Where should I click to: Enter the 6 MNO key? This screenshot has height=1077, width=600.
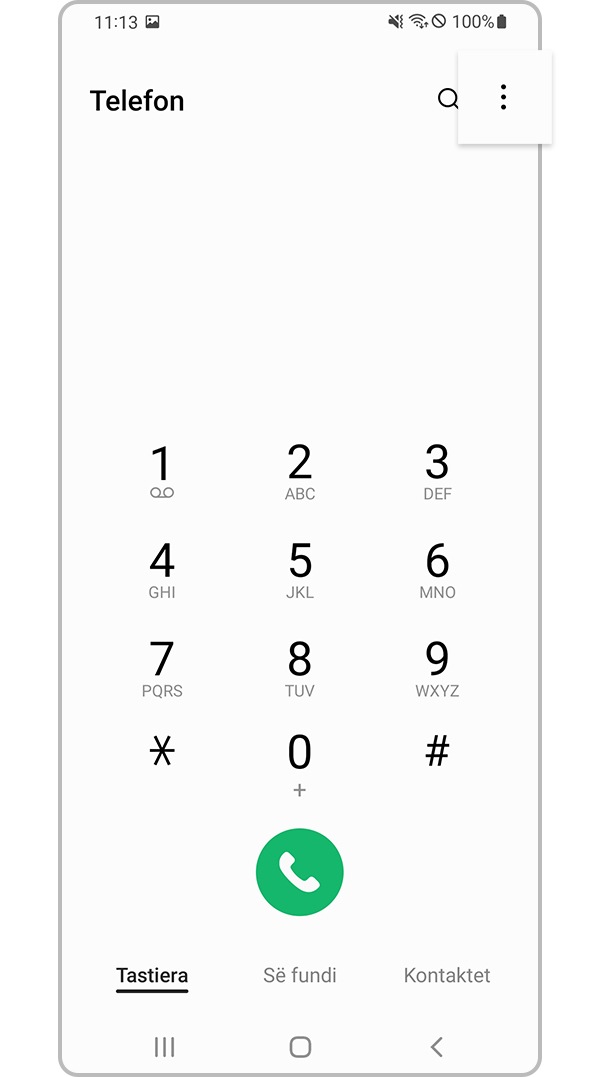pyautogui.click(x=437, y=570)
